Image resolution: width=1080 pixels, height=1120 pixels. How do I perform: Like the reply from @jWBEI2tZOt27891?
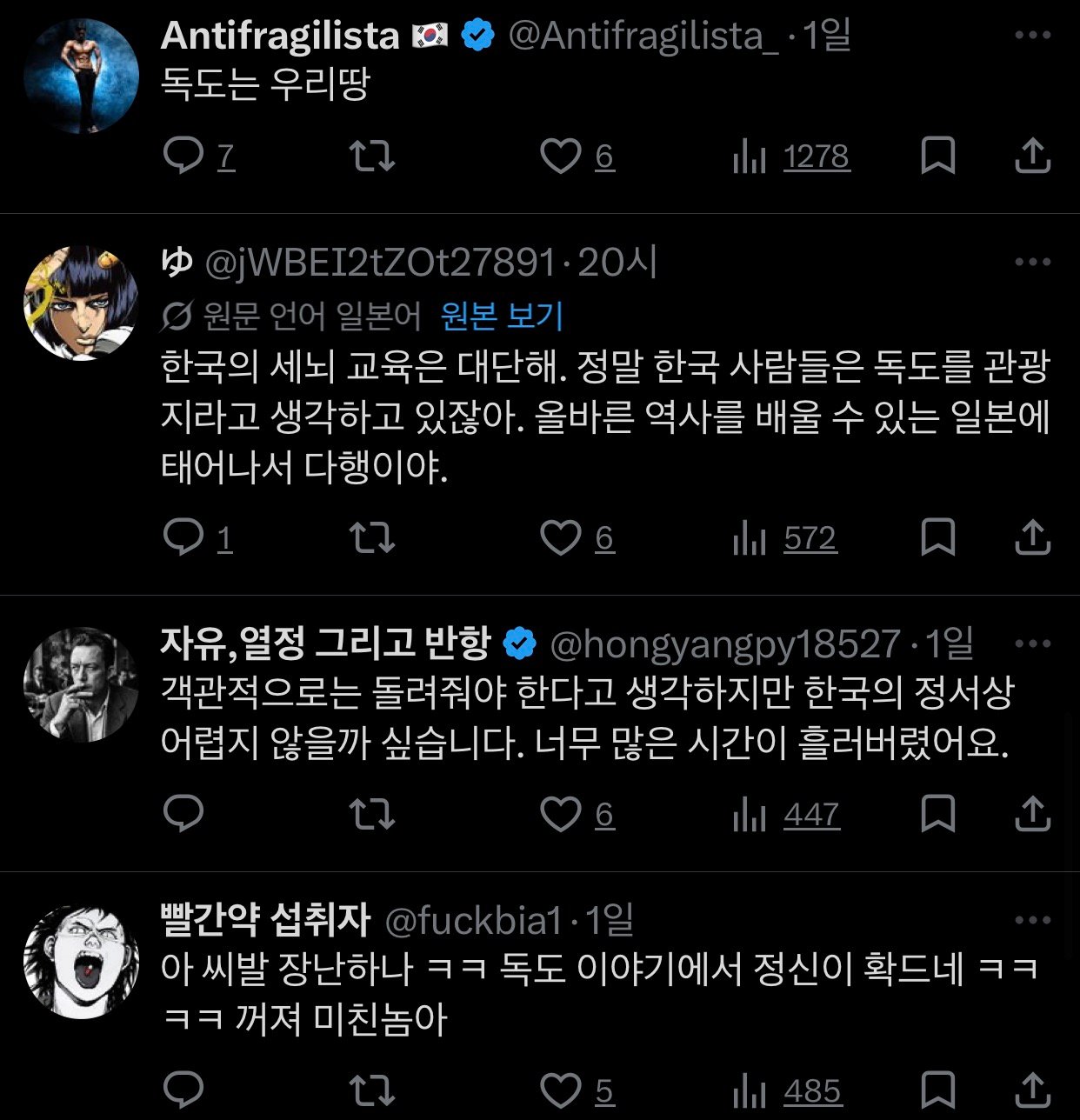(561, 537)
